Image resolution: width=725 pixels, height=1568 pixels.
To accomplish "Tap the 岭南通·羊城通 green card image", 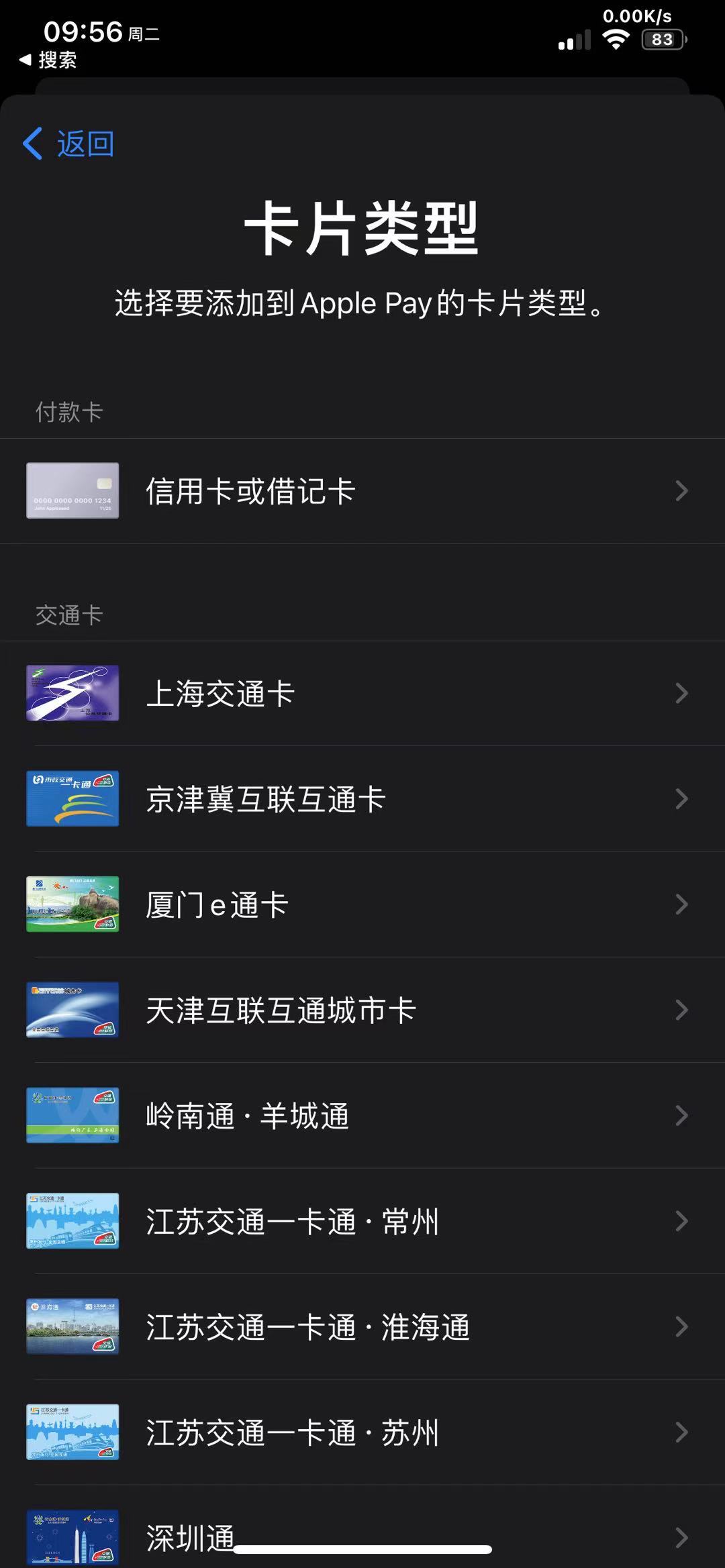I will click(x=72, y=1116).
